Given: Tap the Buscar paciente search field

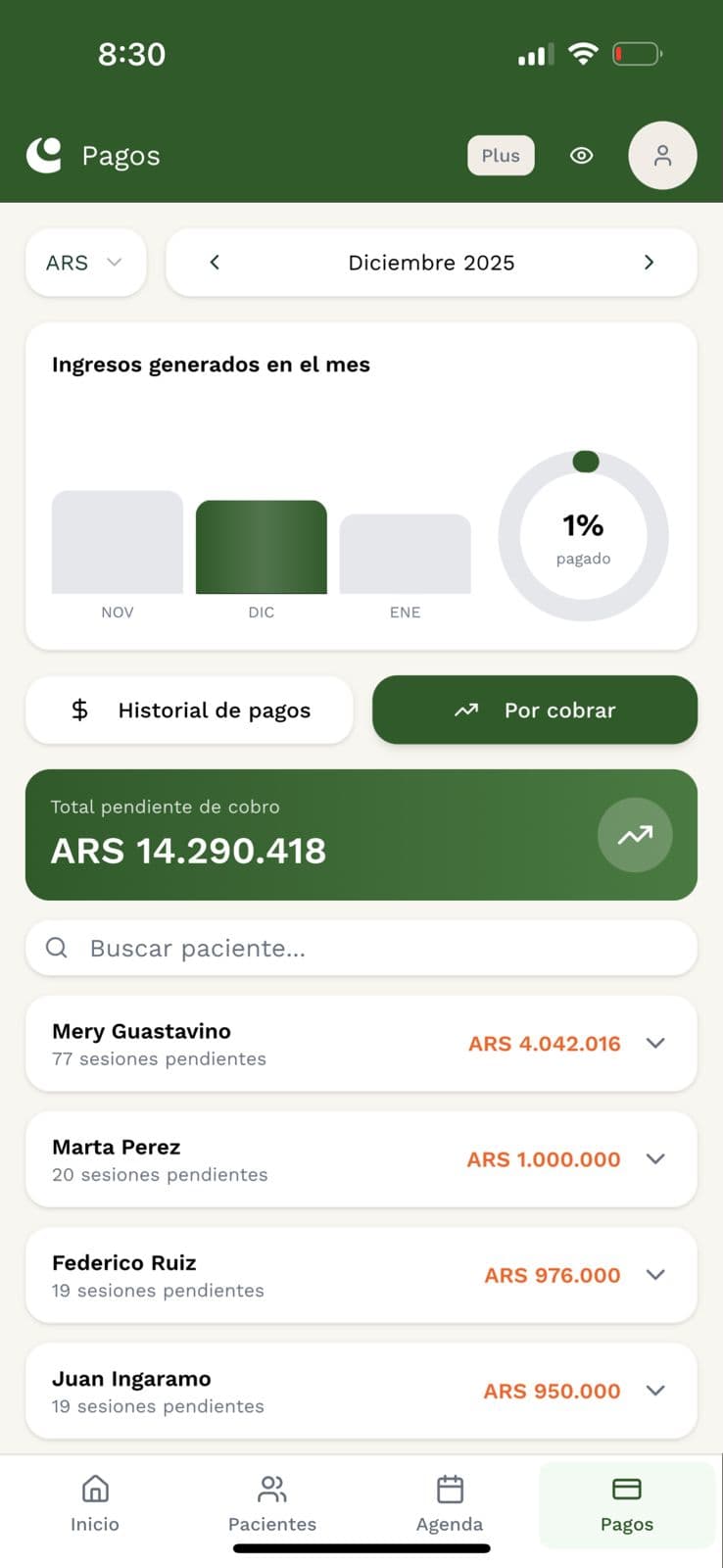Looking at the screenshot, I should (361, 948).
